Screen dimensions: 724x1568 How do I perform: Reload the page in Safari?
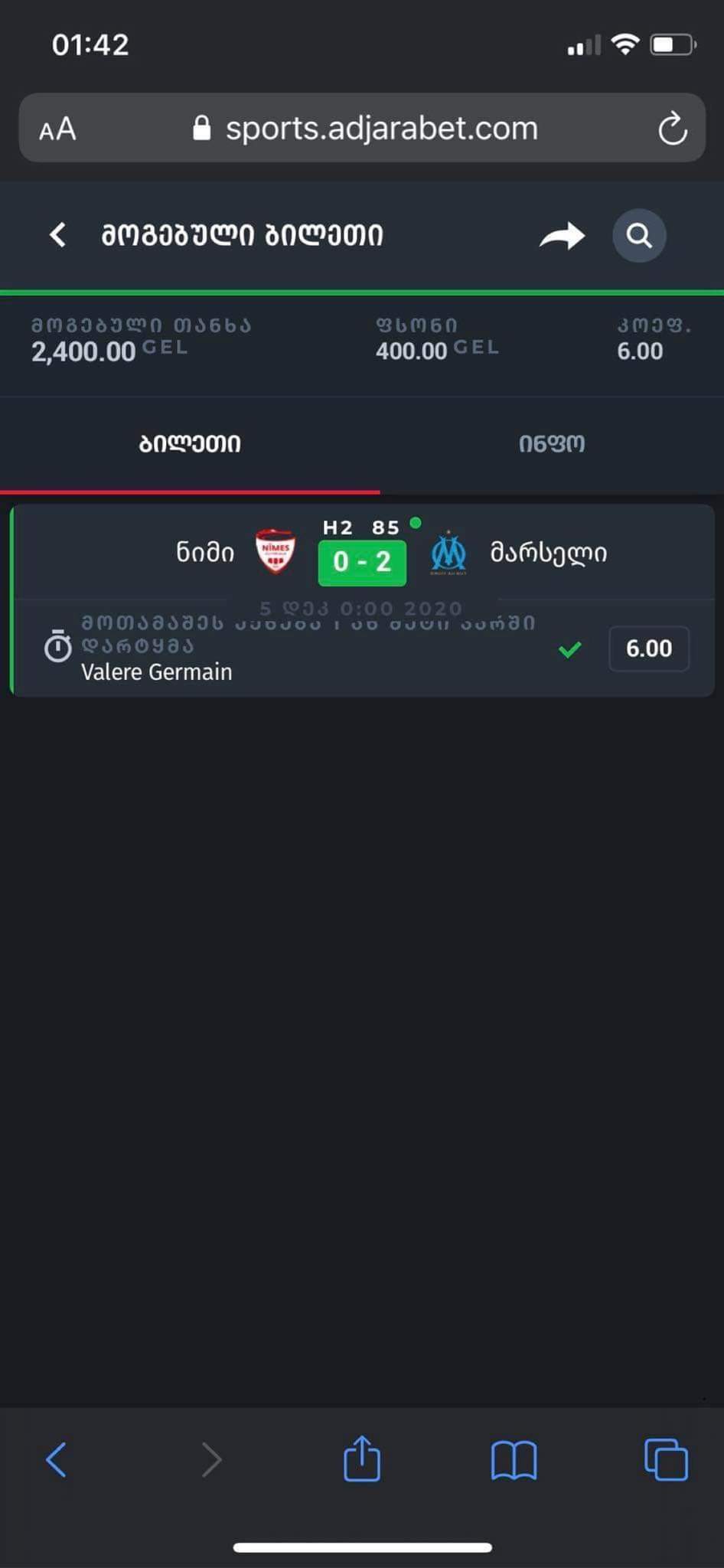(672, 129)
